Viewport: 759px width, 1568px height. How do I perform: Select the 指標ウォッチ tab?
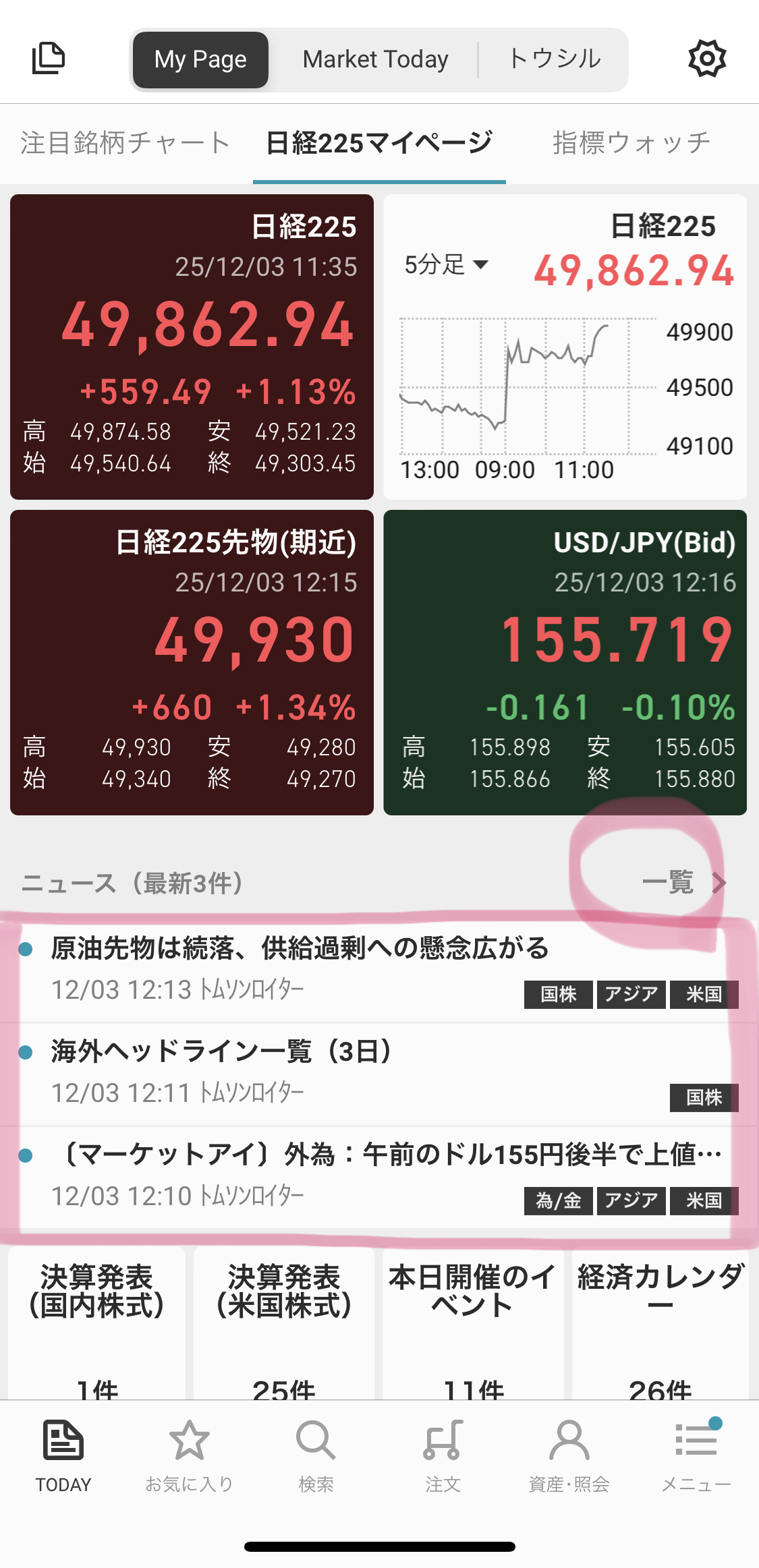click(x=631, y=143)
